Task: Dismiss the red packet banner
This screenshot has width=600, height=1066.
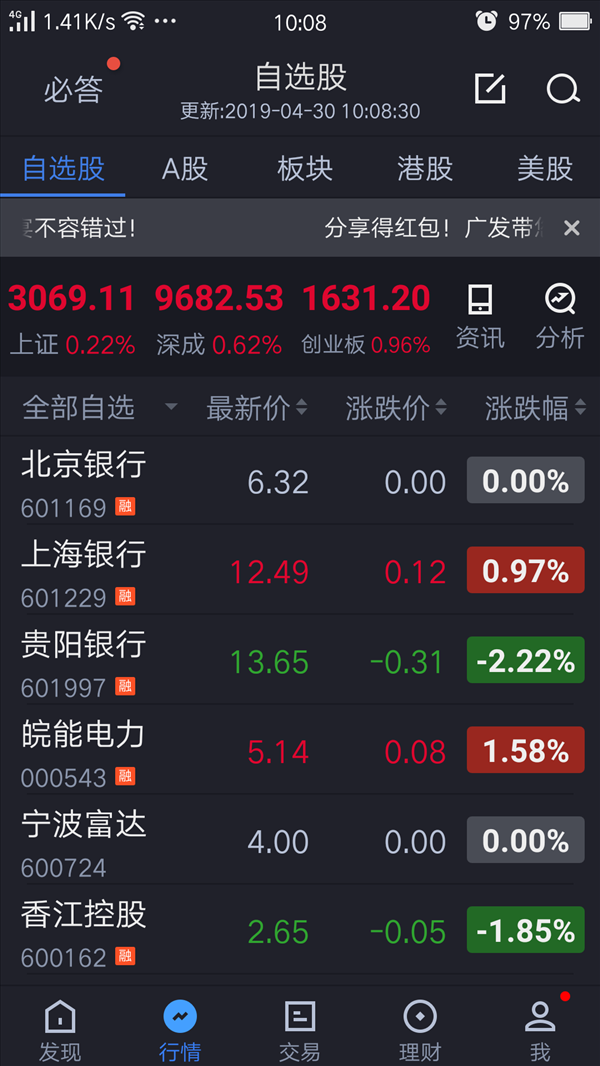Action: click(572, 228)
